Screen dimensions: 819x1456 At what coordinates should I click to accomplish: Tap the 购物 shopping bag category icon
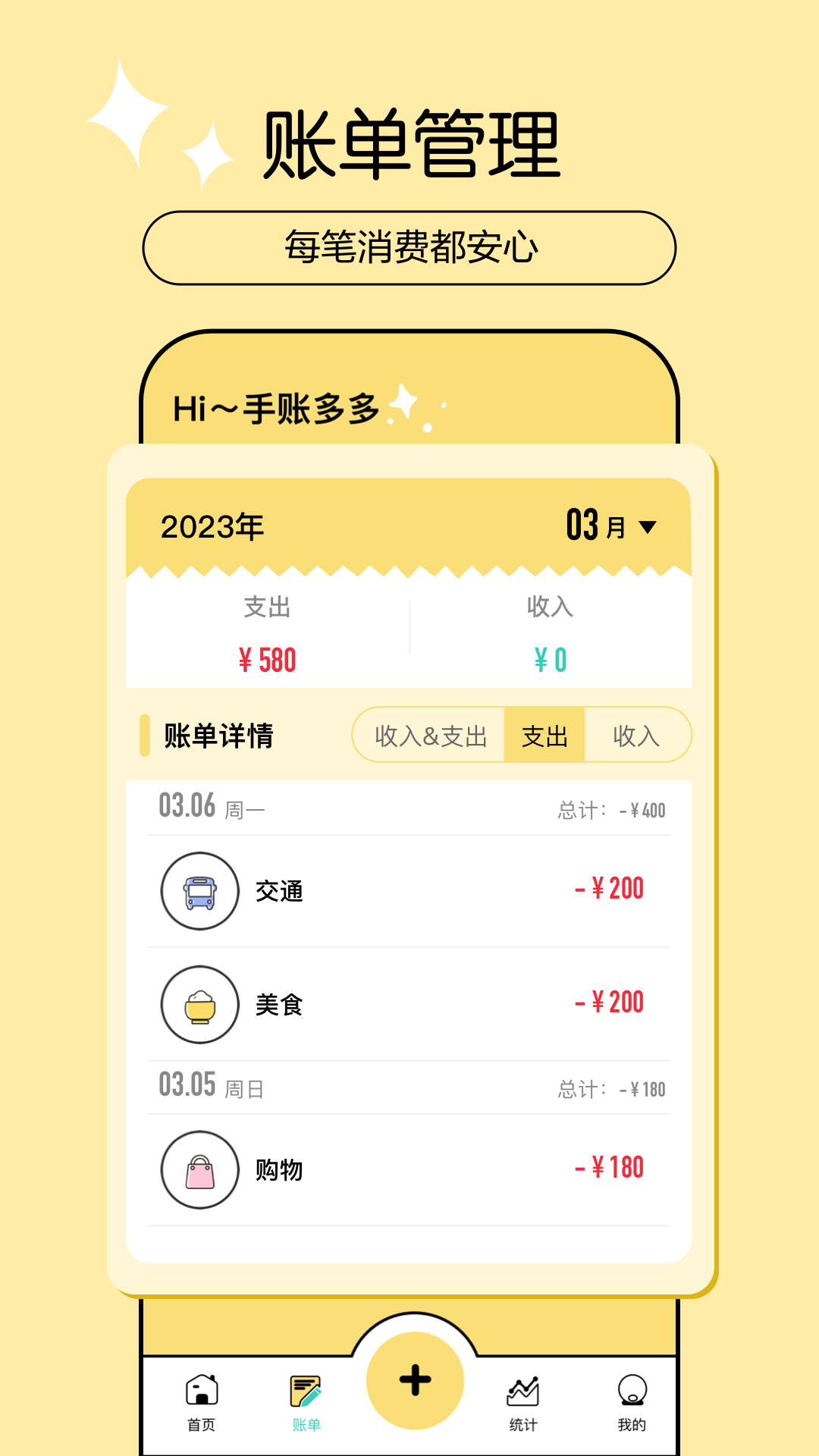pyautogui.click(x=199, y=1169)
